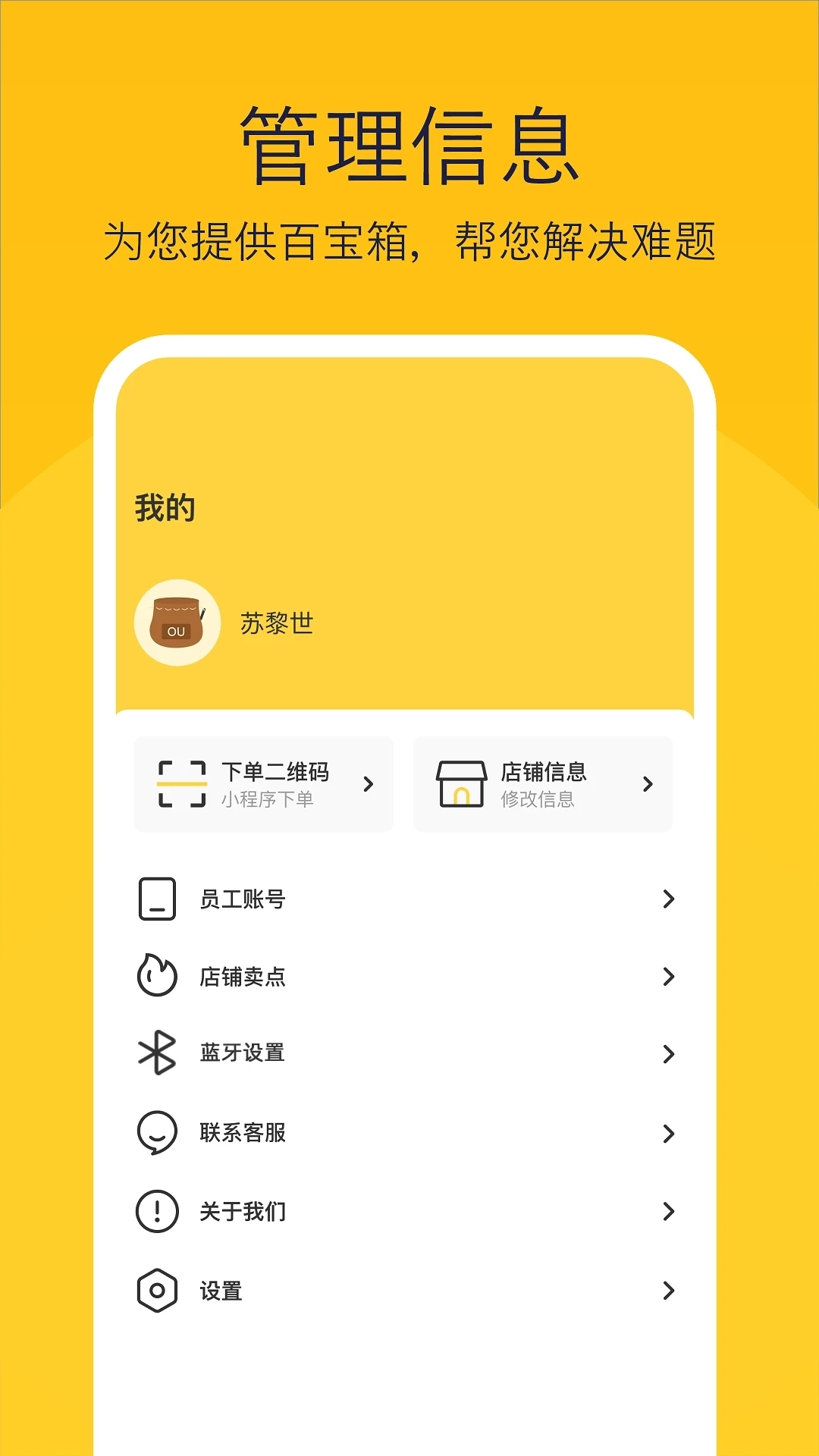This screenshot has height=1456, width=819.
Task: Tap the 联系客服 menu entry
Action: pyautogui.click(x=240, y=1133)
